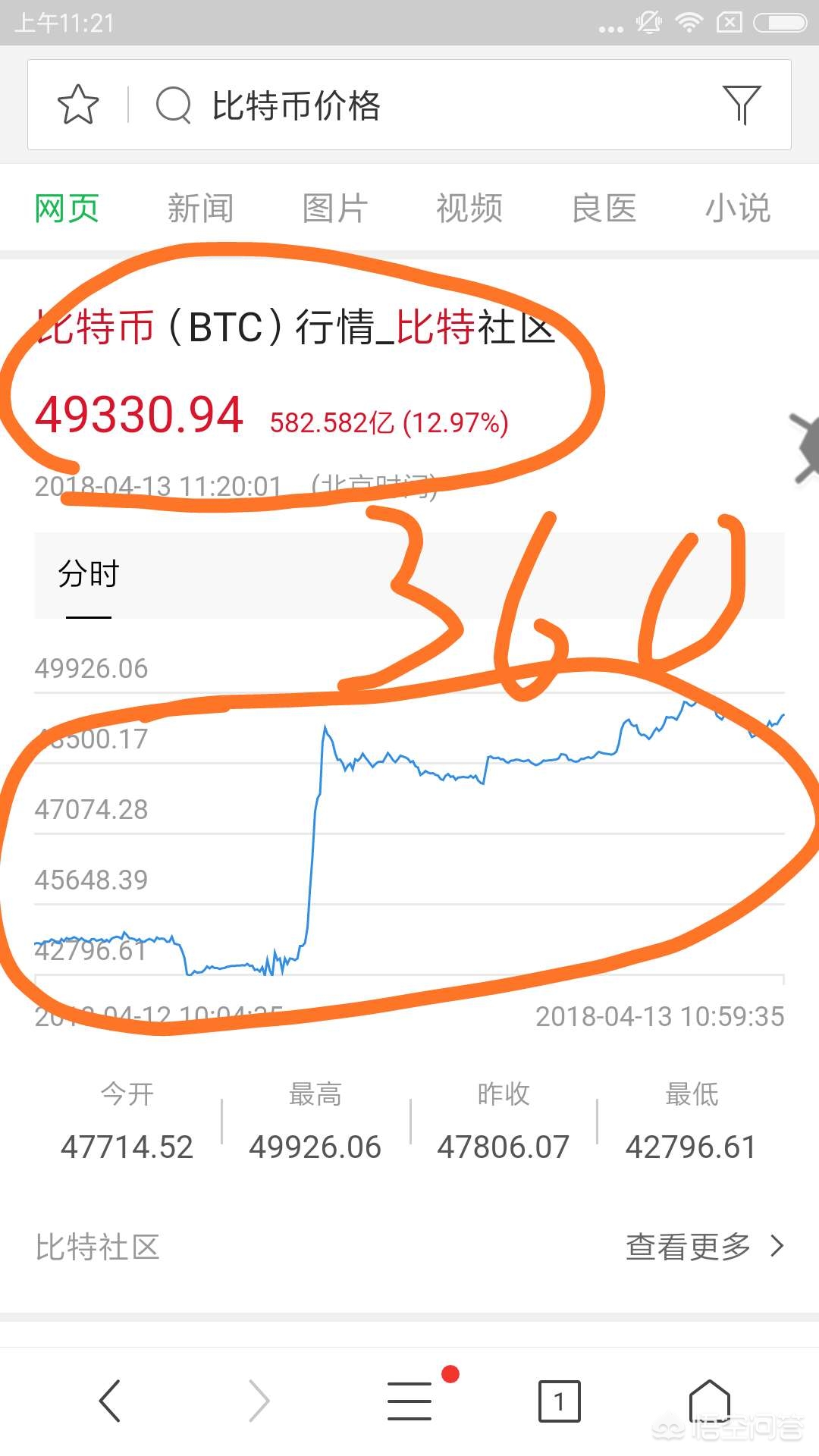Bookmark this page with the star icon
This screenshot has height=1456, width=819.
pyautogui.click(x=78, y=105)
